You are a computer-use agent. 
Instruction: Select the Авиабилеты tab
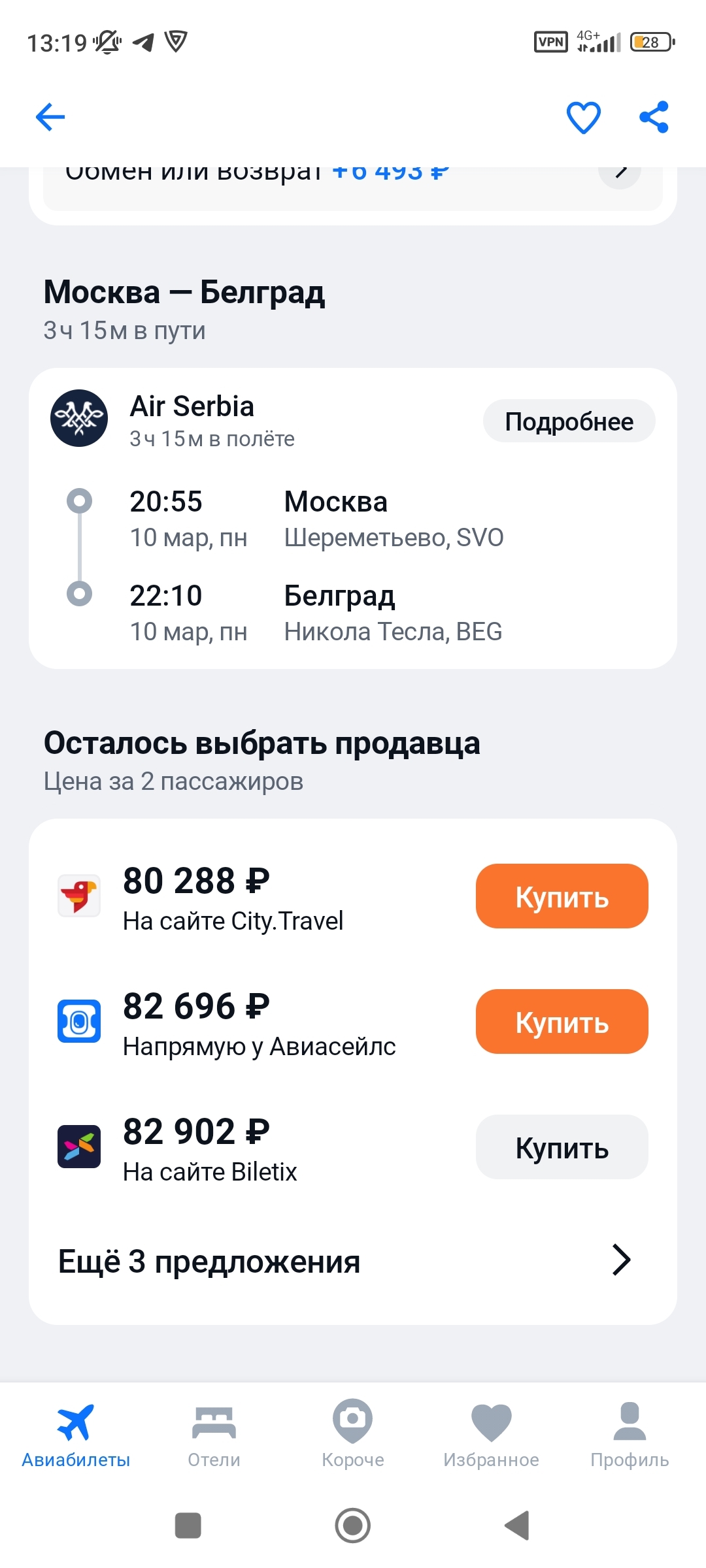tap(76, 1434)
